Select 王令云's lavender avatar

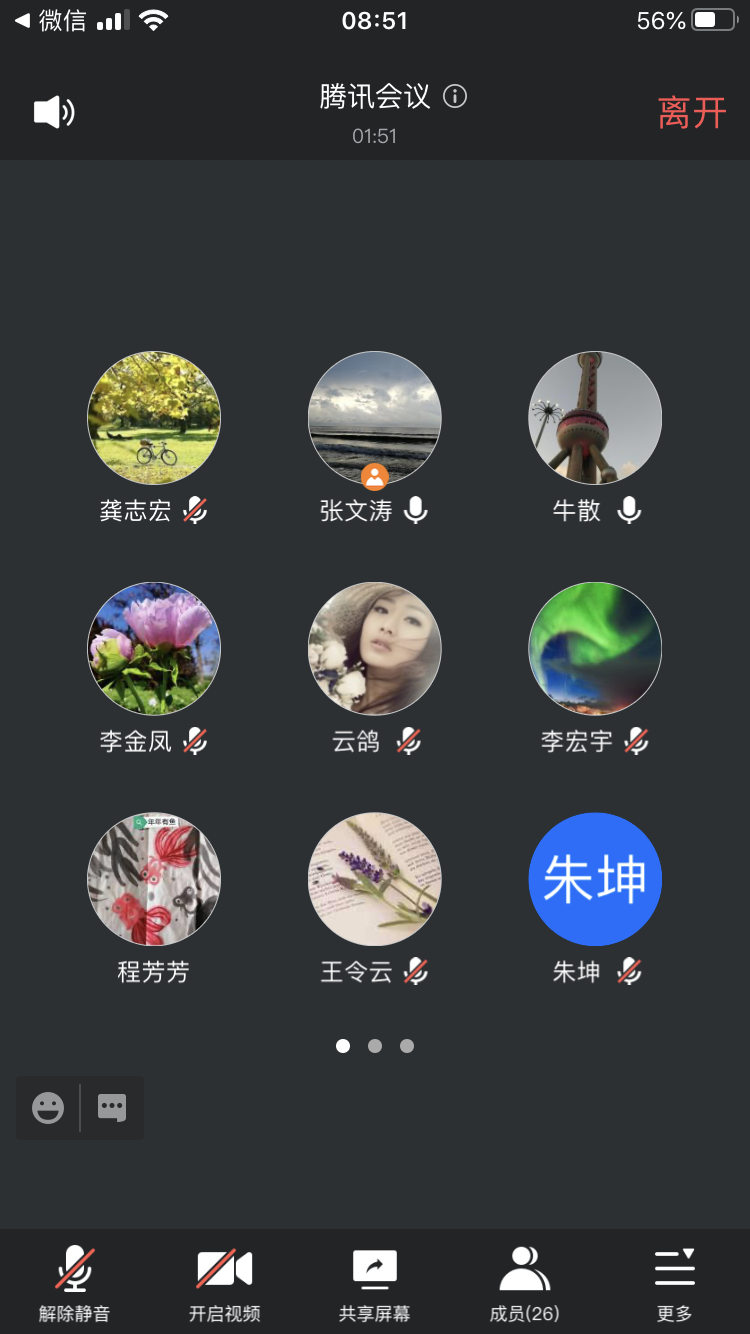click(375, 879)
